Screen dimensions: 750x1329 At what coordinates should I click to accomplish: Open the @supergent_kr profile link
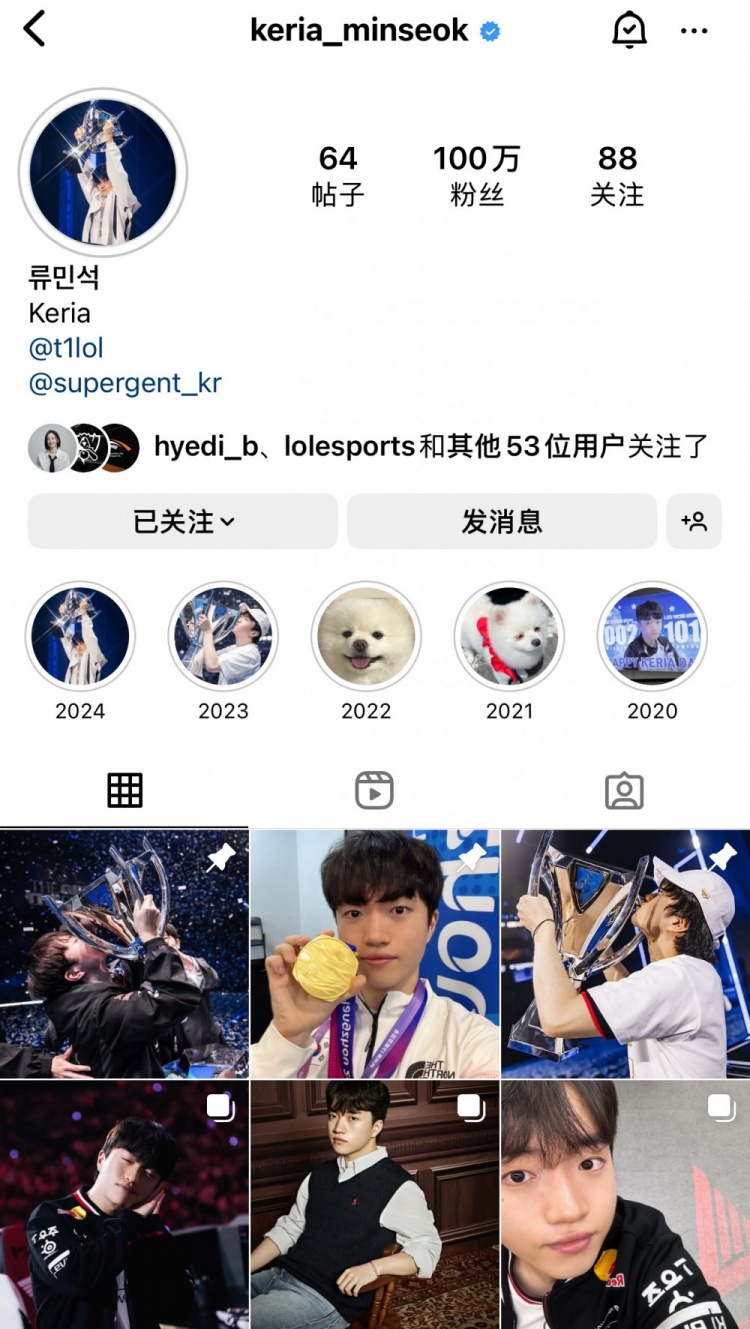coord(123,384)
